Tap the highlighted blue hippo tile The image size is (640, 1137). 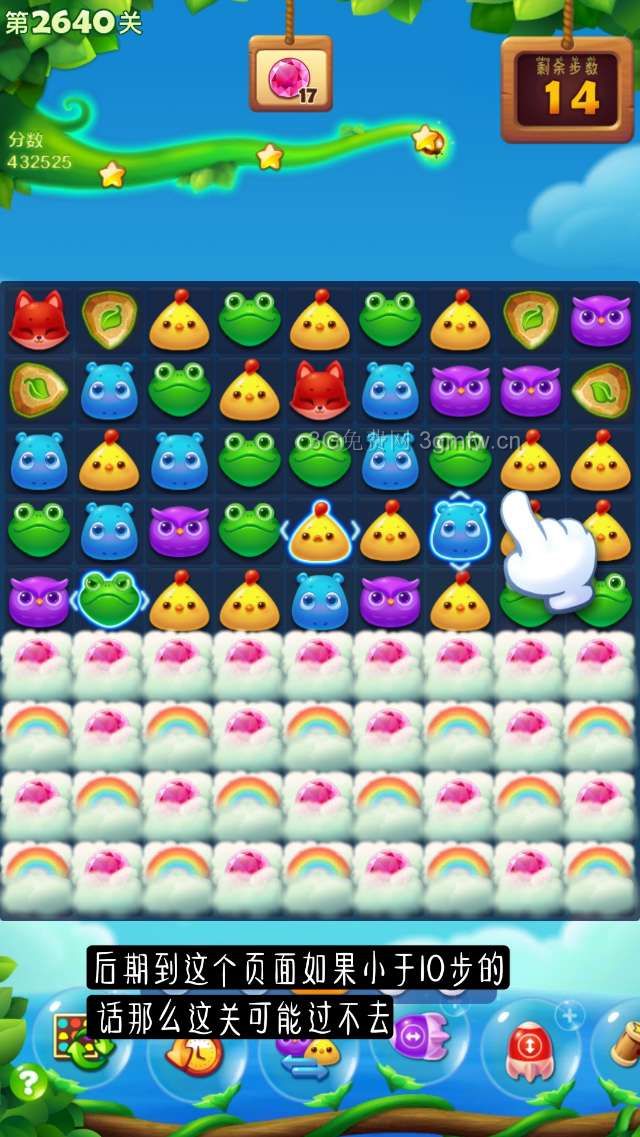click(x=459, y=530)
